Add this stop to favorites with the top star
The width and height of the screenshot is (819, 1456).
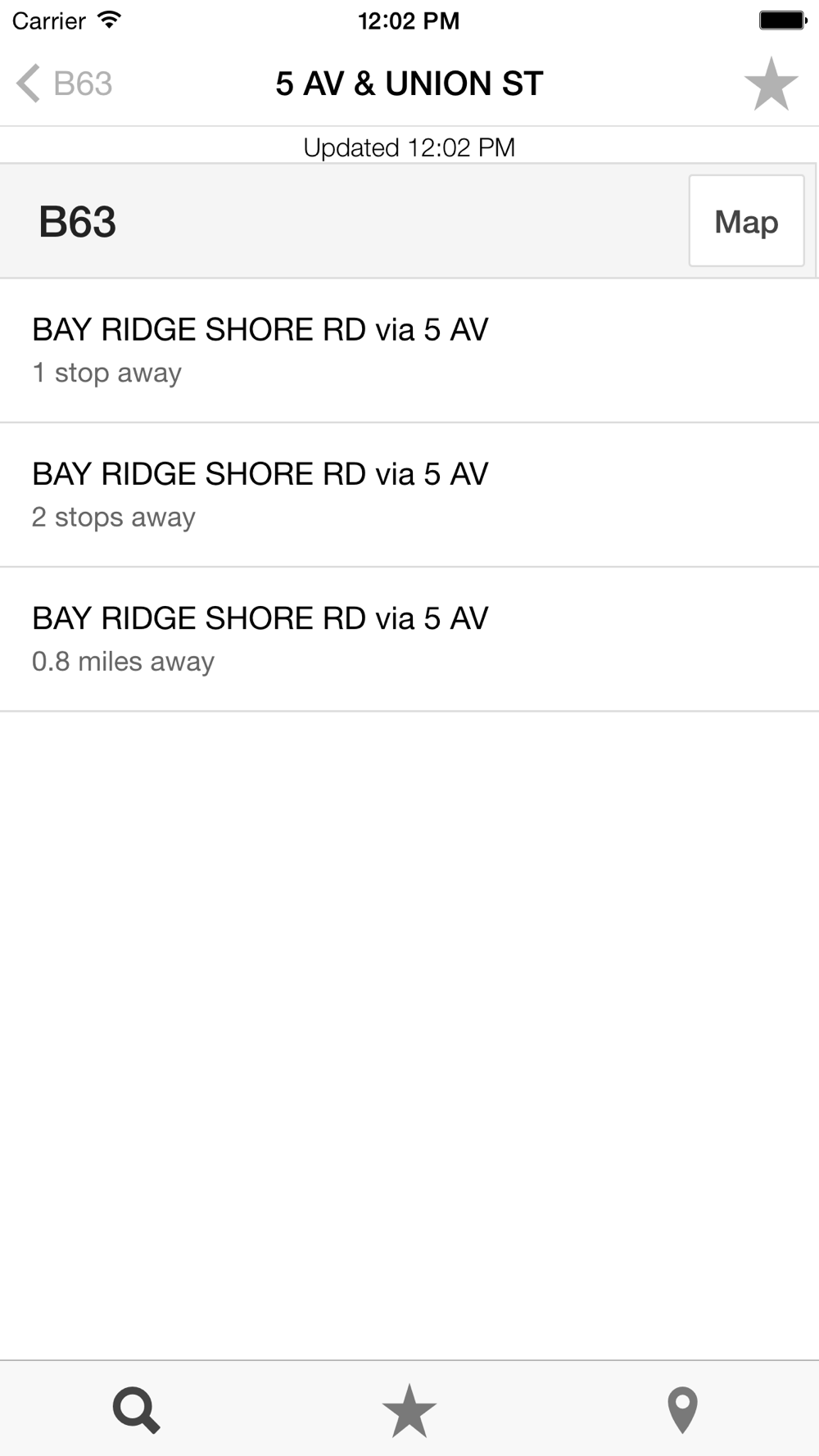click(771, 84)
